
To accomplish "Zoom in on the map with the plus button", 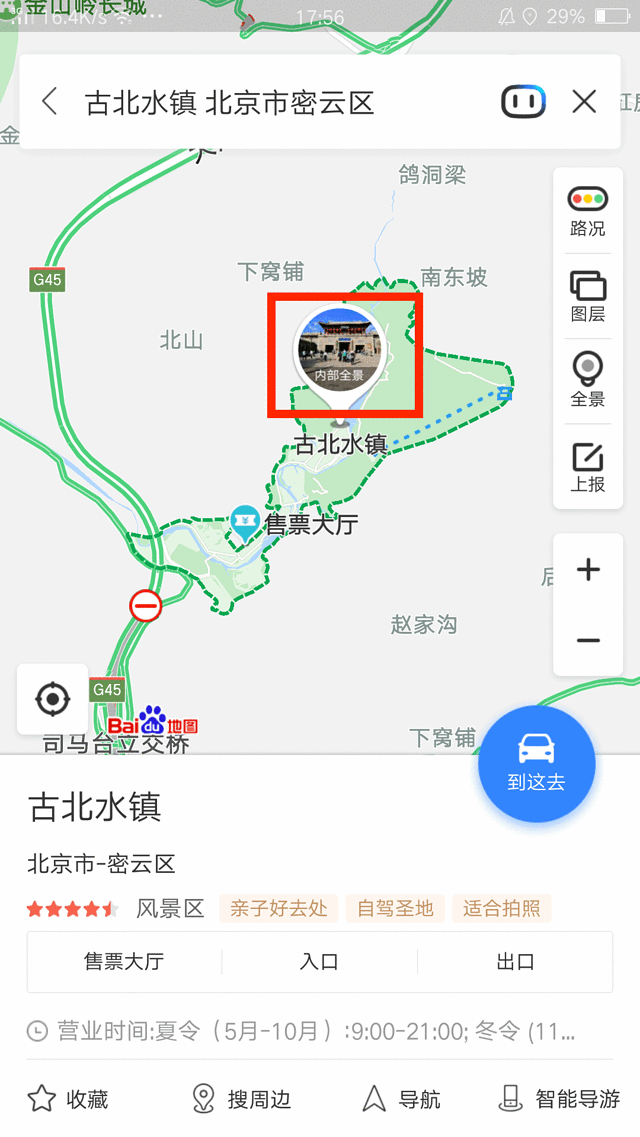I will 588,570.
